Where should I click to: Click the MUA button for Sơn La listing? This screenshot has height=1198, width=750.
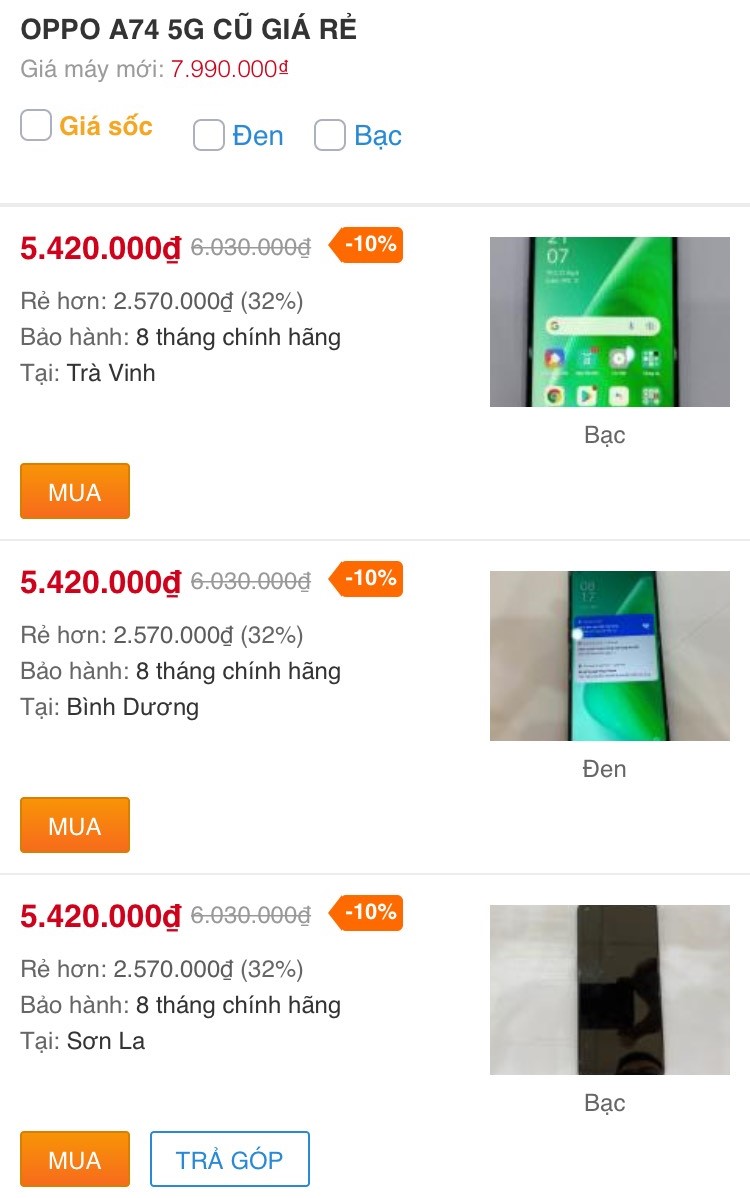click(74, 1159)
